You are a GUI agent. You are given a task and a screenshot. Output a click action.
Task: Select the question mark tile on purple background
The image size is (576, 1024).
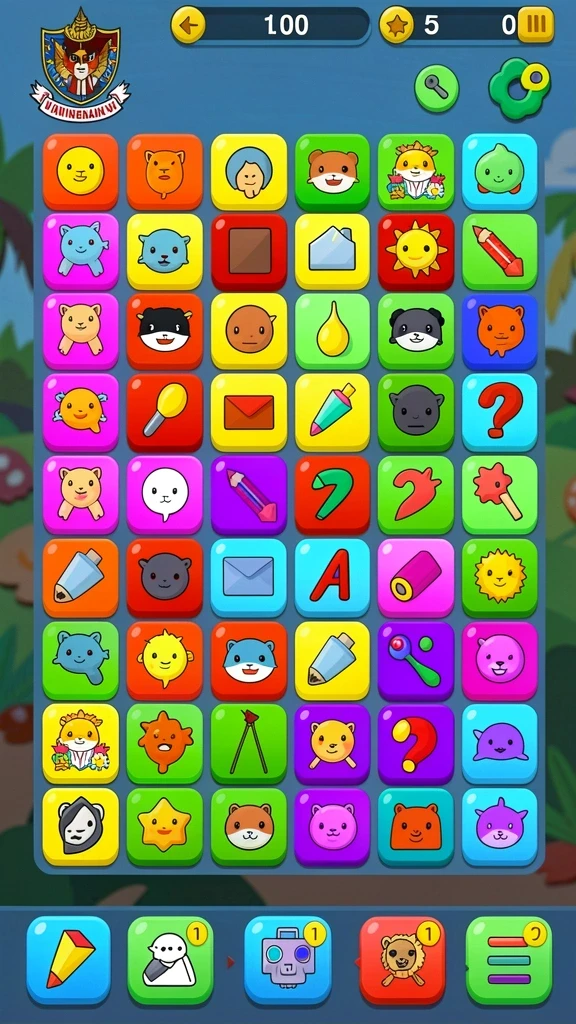click(x=416, y=744)
